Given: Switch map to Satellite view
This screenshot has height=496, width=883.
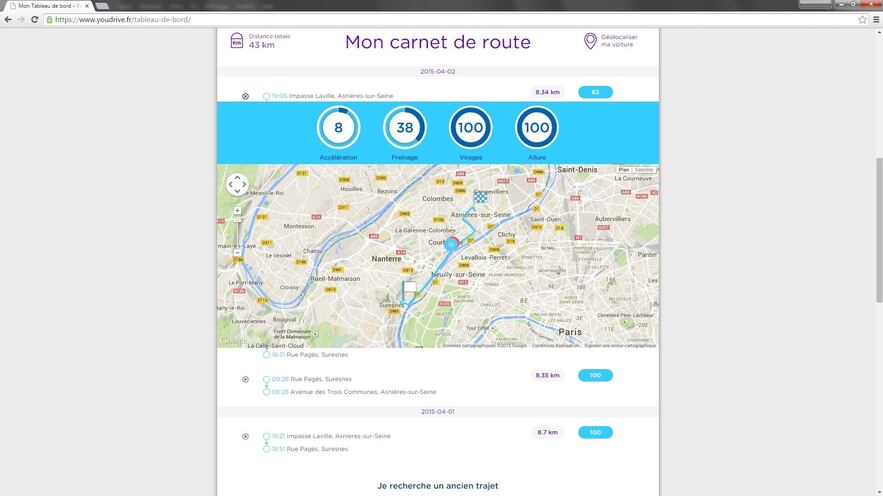Looking at the screenshot, I should 645,170.
